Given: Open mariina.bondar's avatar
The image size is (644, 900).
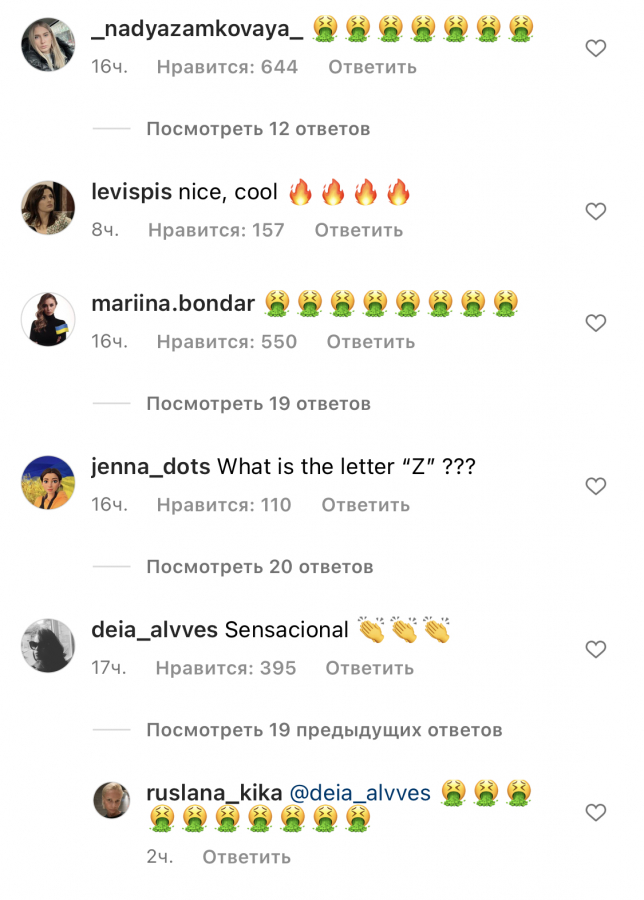Looking at the screenshot, I should click(48, 320).
